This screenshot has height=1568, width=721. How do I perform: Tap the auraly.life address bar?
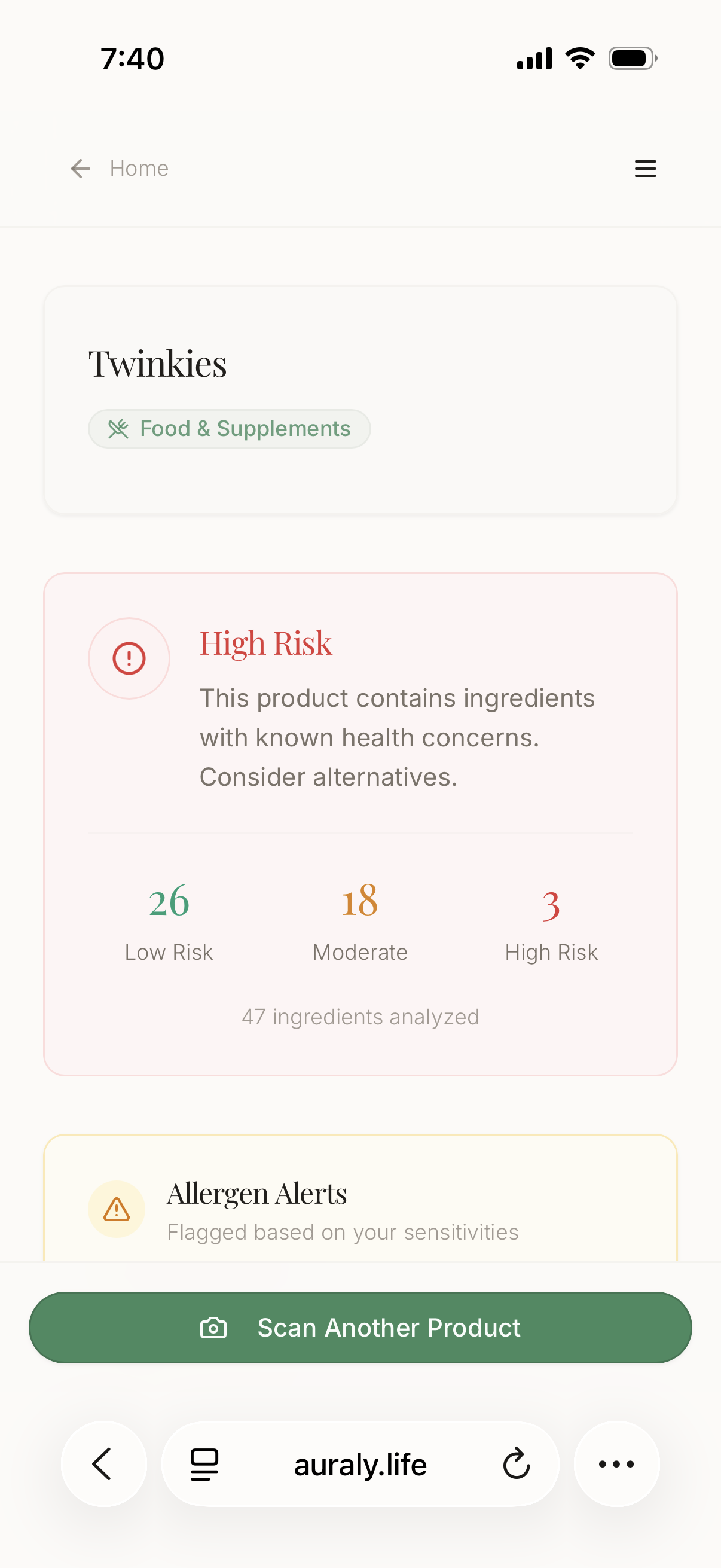tap(360, 1464)
